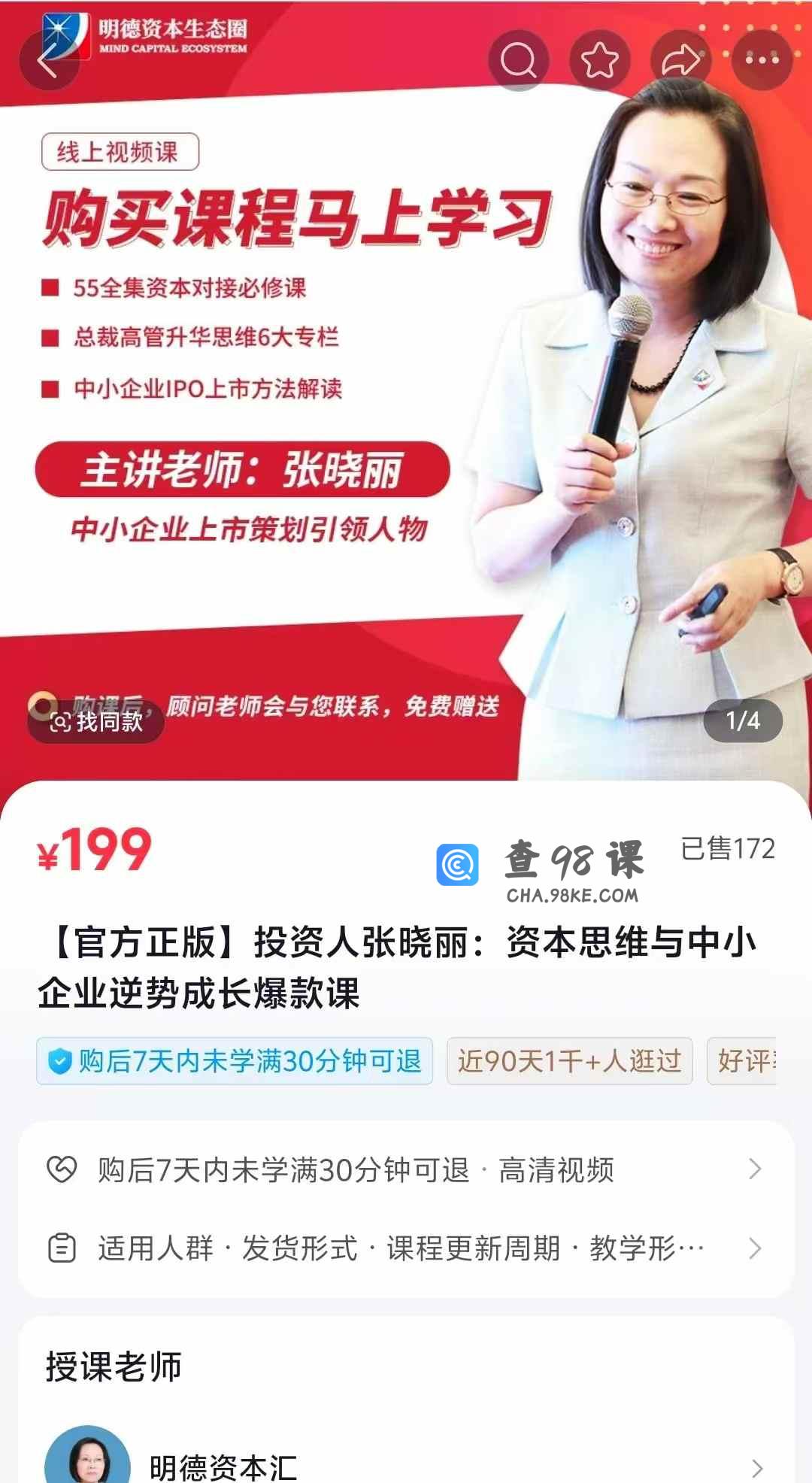Tap the 找同款 find-similar button
The image size is (812, 1483).
tap(96, 722)
